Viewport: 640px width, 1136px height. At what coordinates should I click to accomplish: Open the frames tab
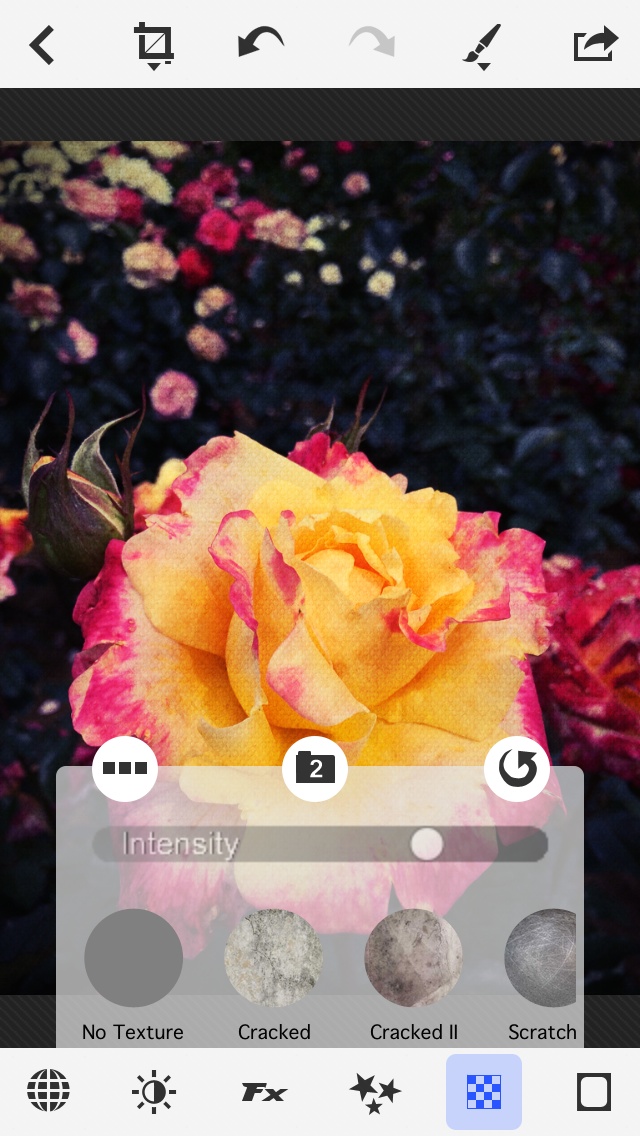(594, 1092)
